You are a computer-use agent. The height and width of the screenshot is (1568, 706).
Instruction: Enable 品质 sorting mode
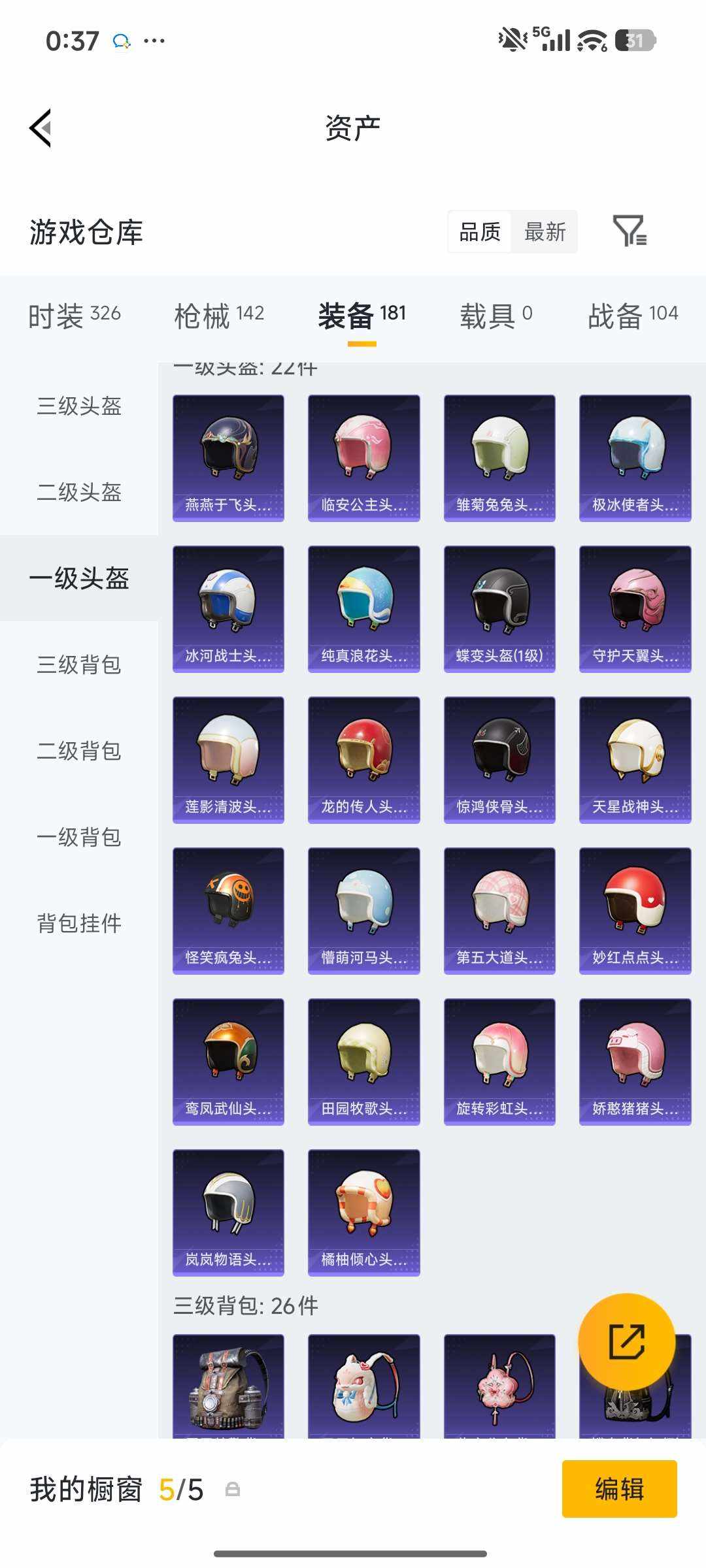(x=479, y=232)
